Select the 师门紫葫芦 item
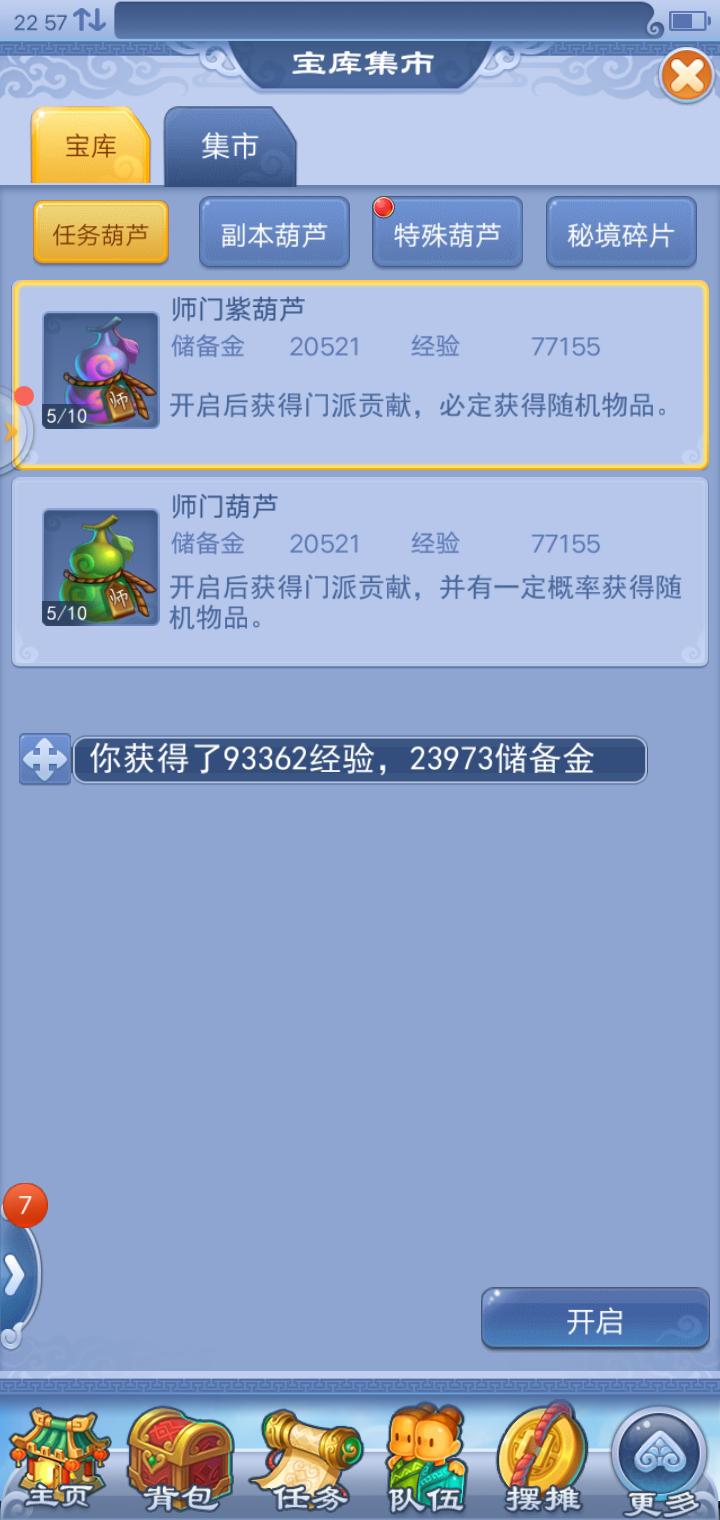The image size is (720, 1520). pos(360,374)
